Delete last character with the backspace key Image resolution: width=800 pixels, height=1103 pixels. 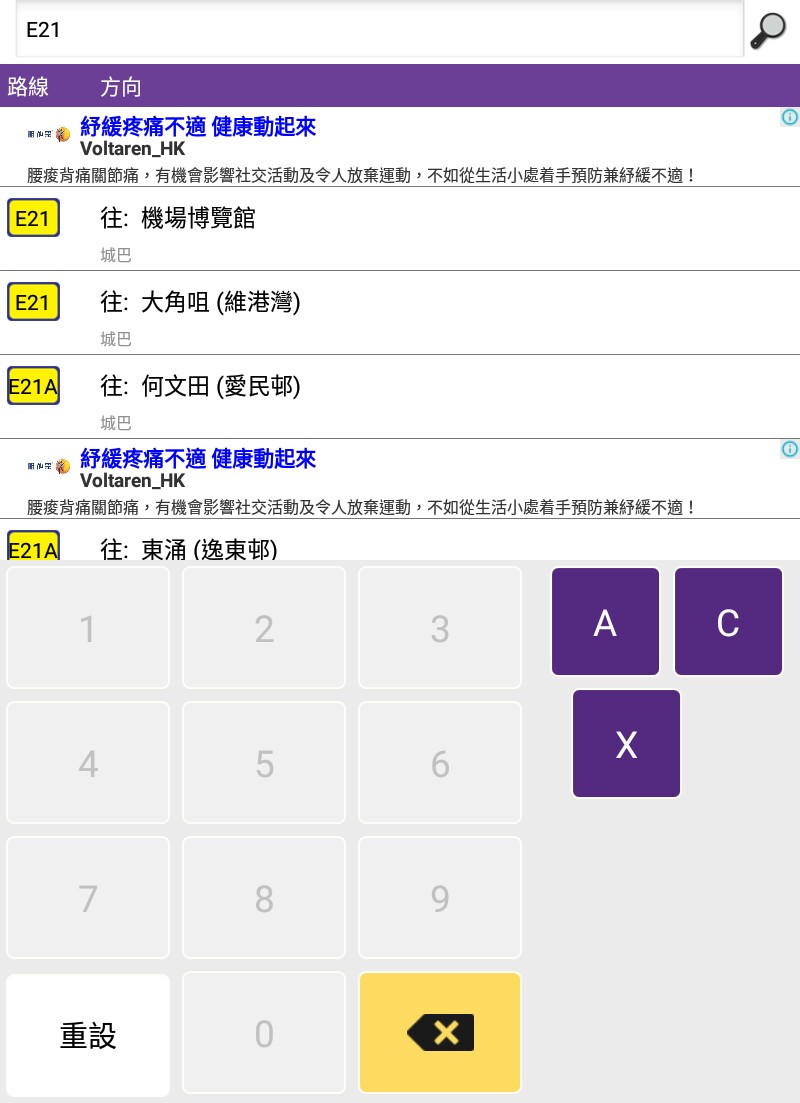tap(440, 1032)
